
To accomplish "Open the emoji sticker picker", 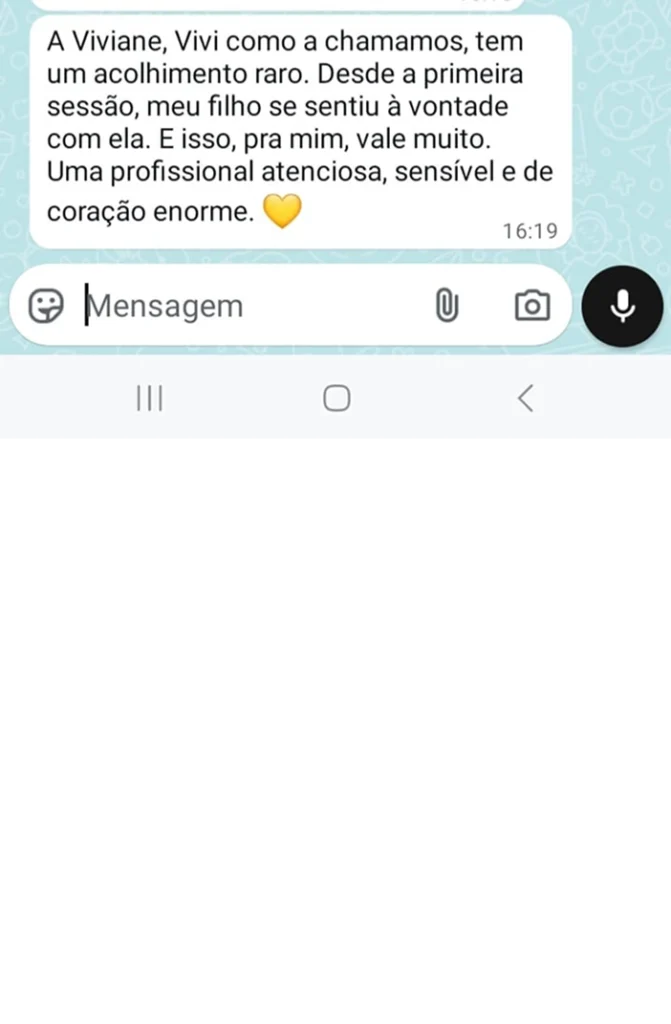I will coord(45,306).
